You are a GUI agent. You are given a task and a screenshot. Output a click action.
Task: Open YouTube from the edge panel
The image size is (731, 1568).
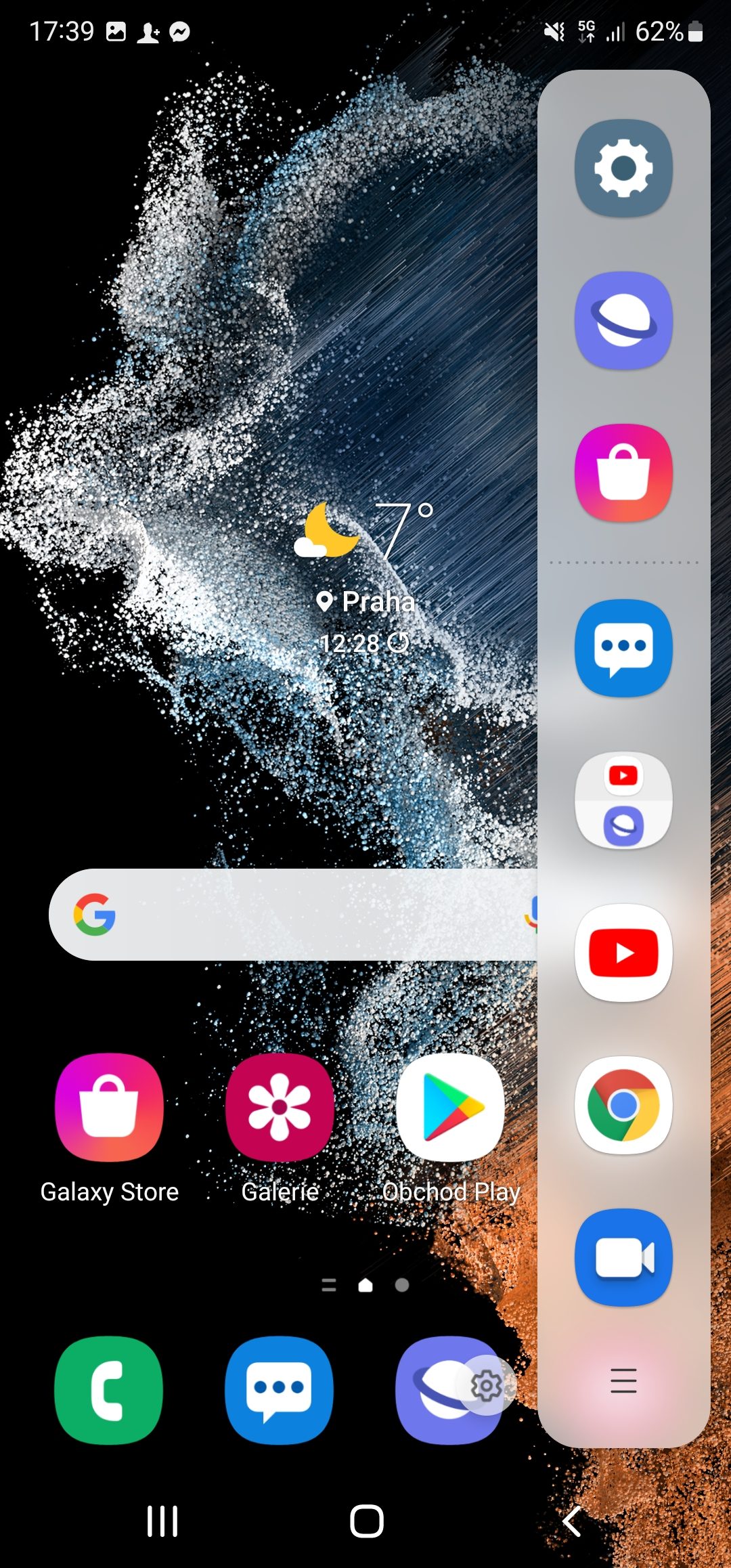623,953
